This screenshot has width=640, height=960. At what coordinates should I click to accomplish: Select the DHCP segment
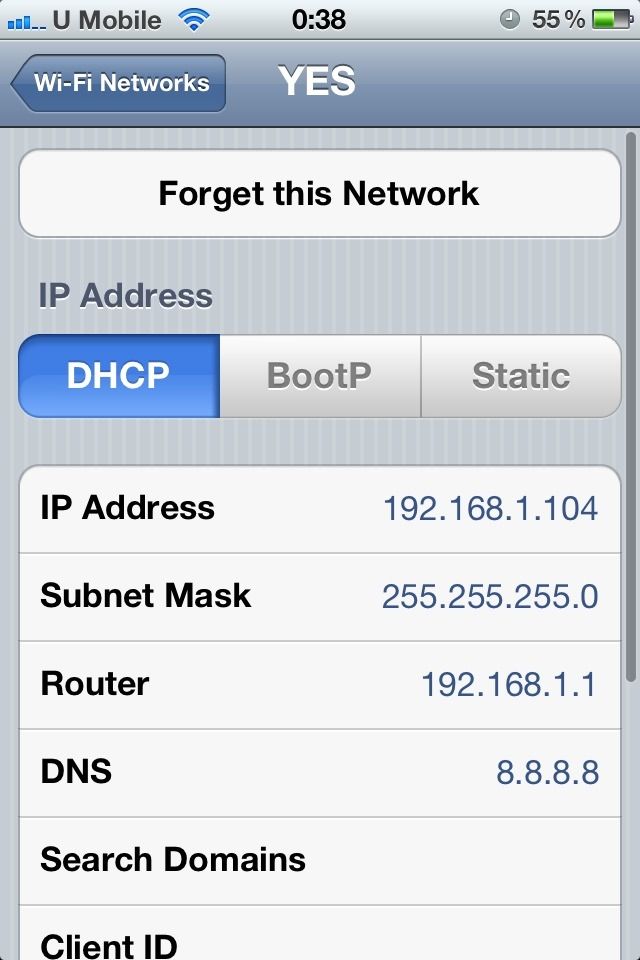[119, 376]
